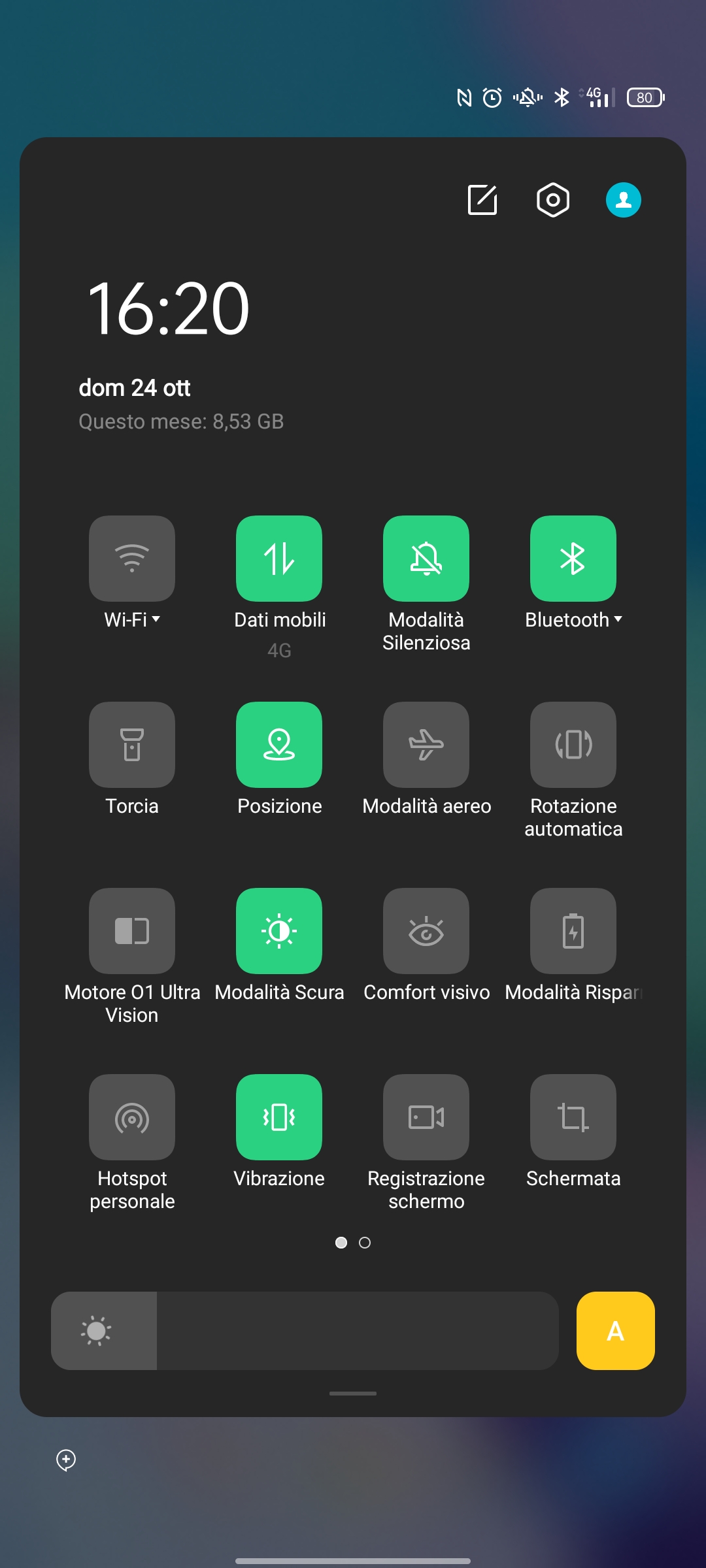
Task: Switch on the Torcia flashlight
Action: point(132,745)
